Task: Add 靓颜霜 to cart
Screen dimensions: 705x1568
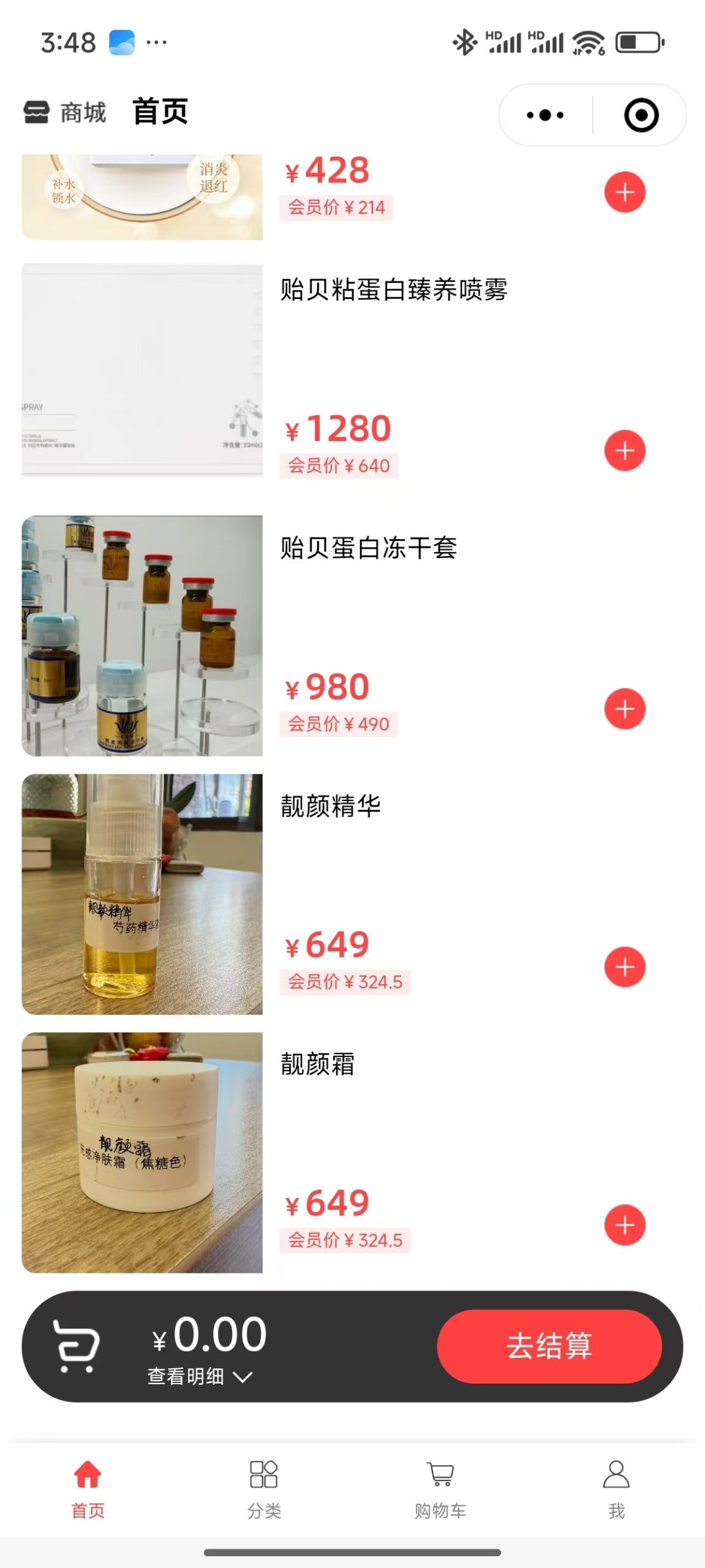Action: tap(624, 1226)
